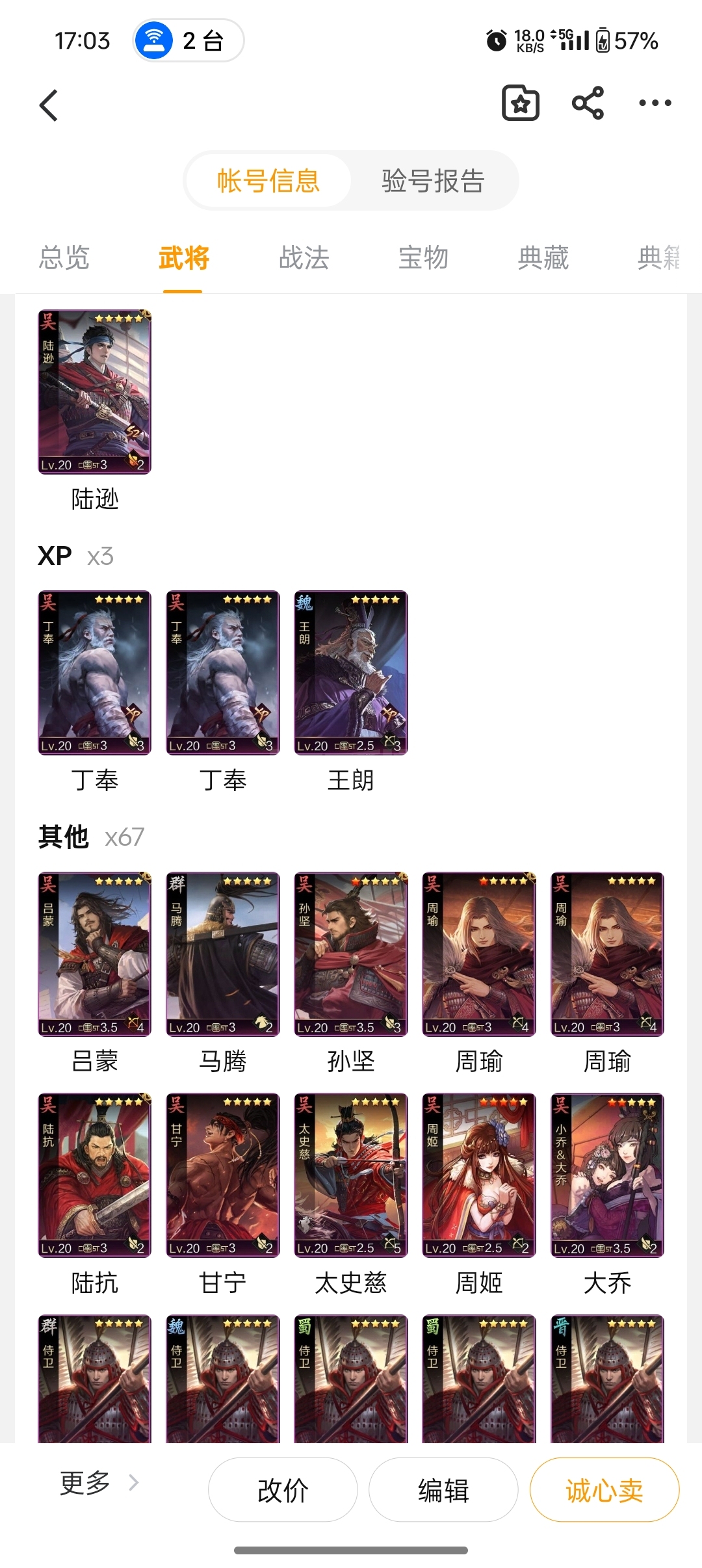The height and width of the screenshot is (1568, 702).
Task: Switch to the 验号报告 segment
Action: (433, 181)
